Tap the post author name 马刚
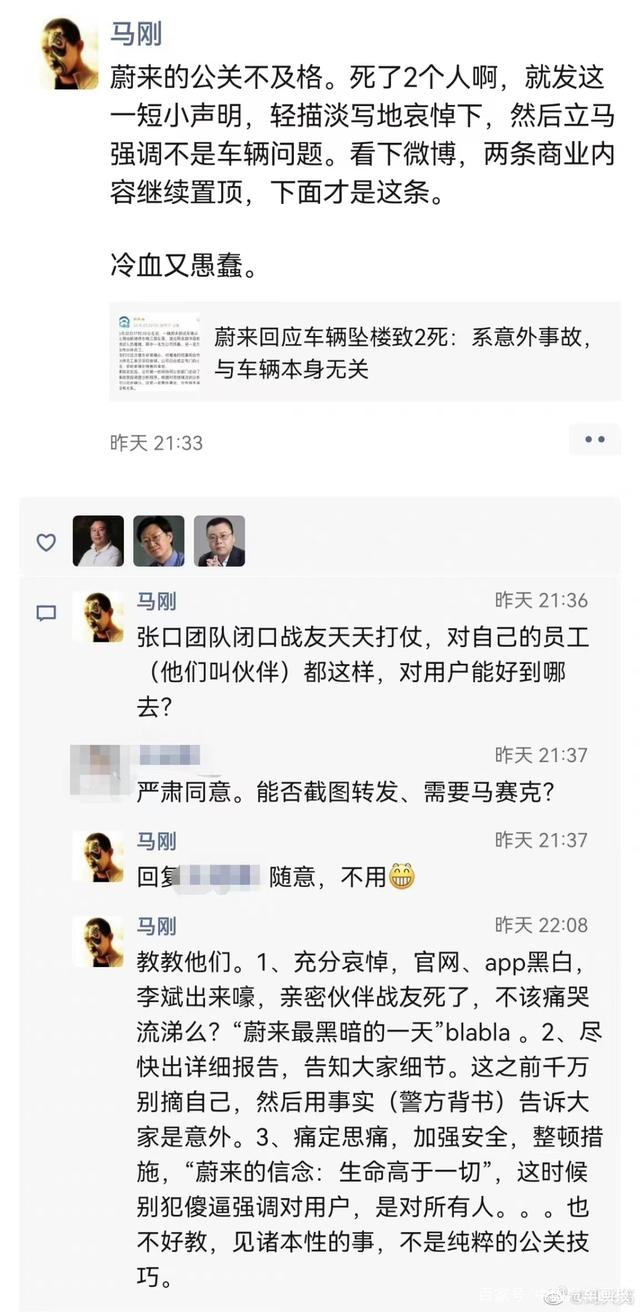 click(x=135, y=34)
